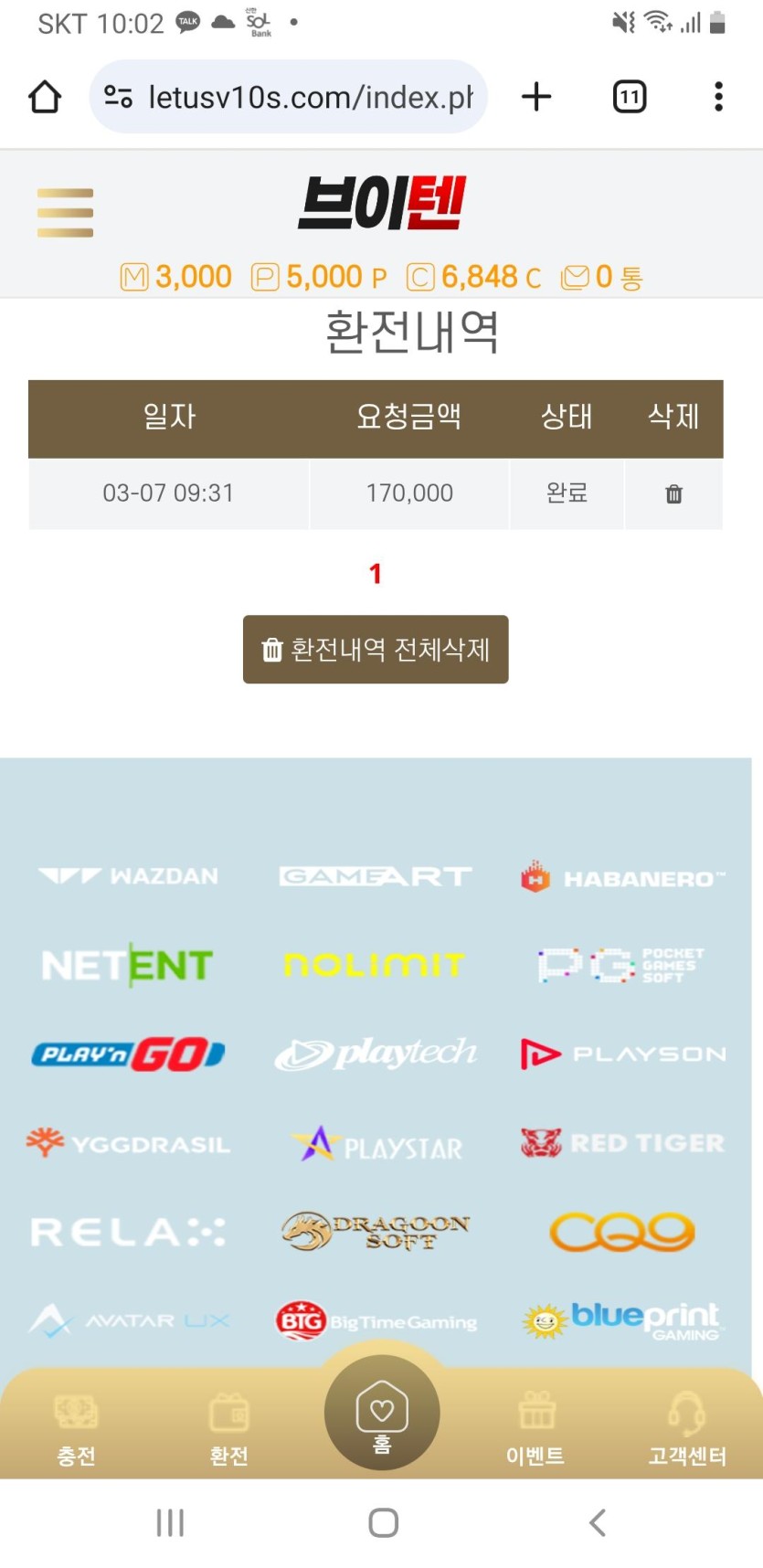
Task: Delete the 03-07 09:31 withdrawal entry
Action: [x=673, y=494]
